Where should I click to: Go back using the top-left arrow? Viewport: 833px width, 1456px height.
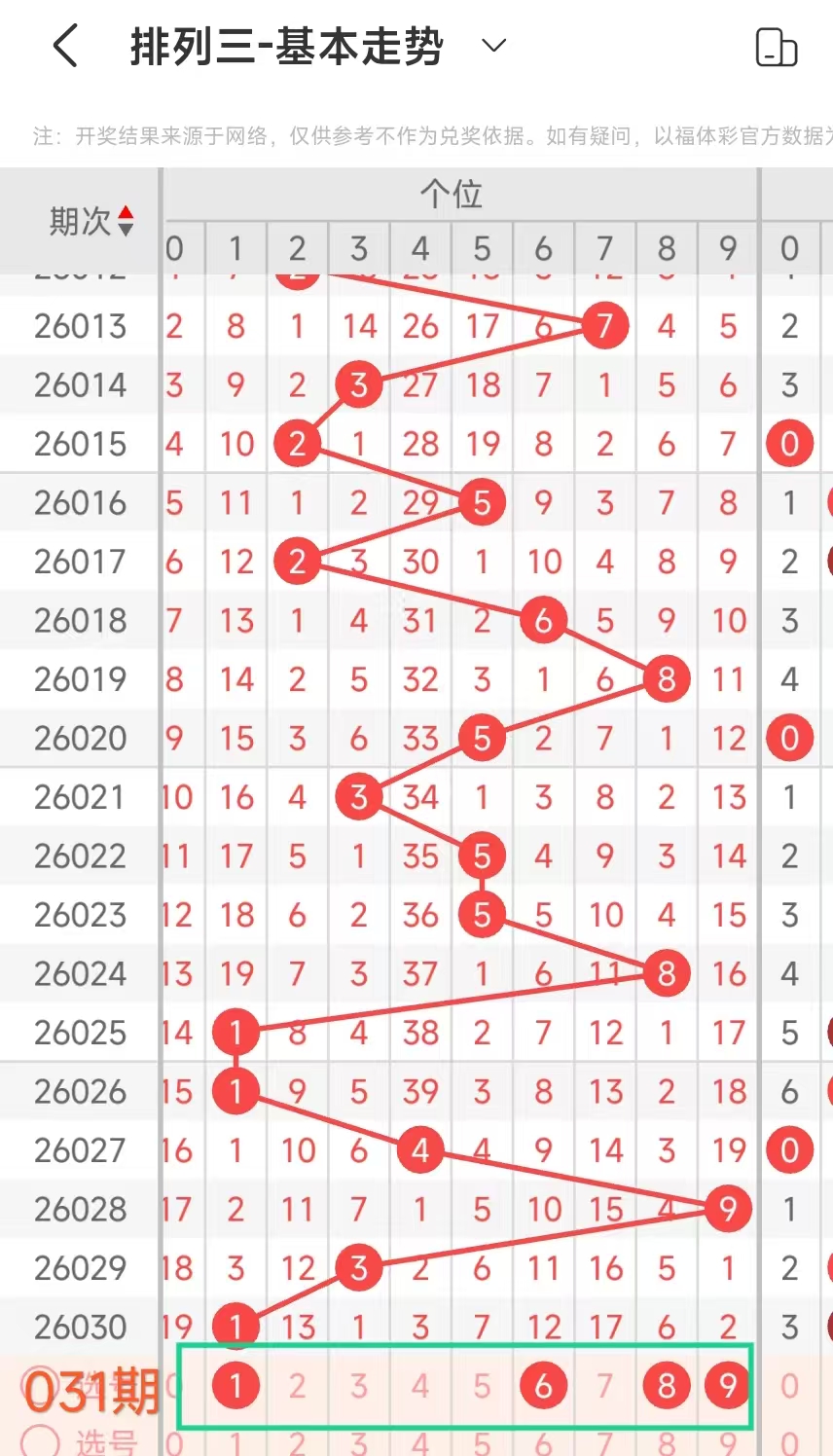click(x=65, y=46)
